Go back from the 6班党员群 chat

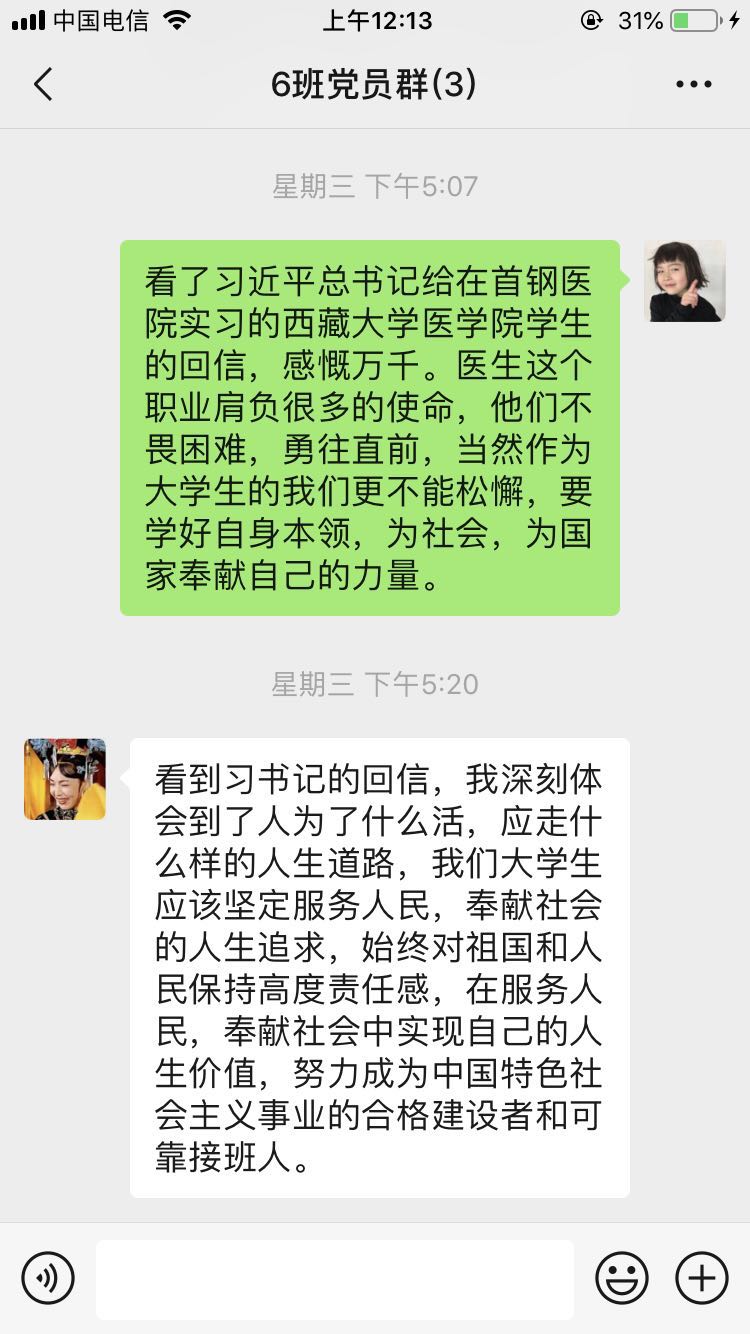42,85
